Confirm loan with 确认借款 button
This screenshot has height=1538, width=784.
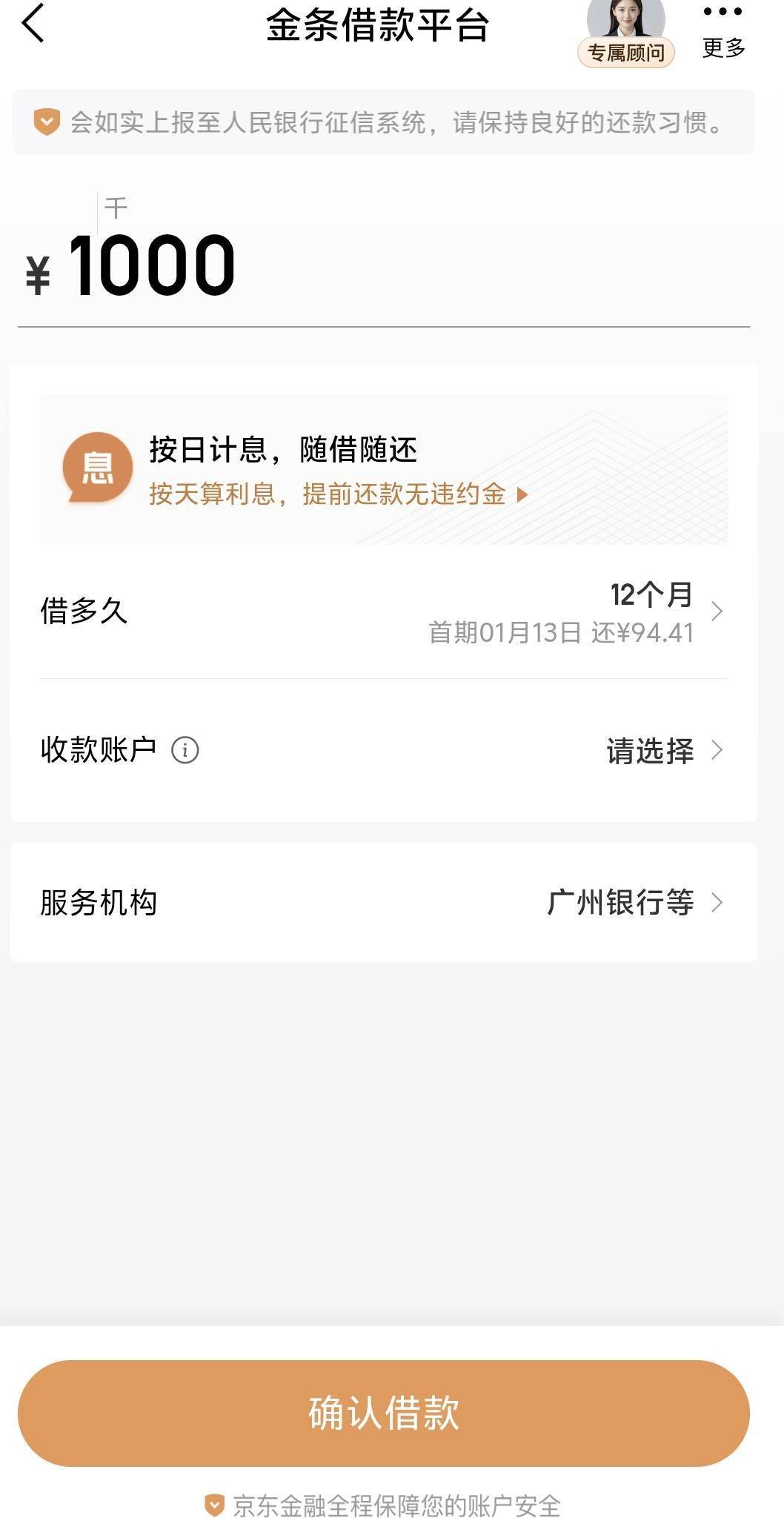click(x=383, y=1412)
